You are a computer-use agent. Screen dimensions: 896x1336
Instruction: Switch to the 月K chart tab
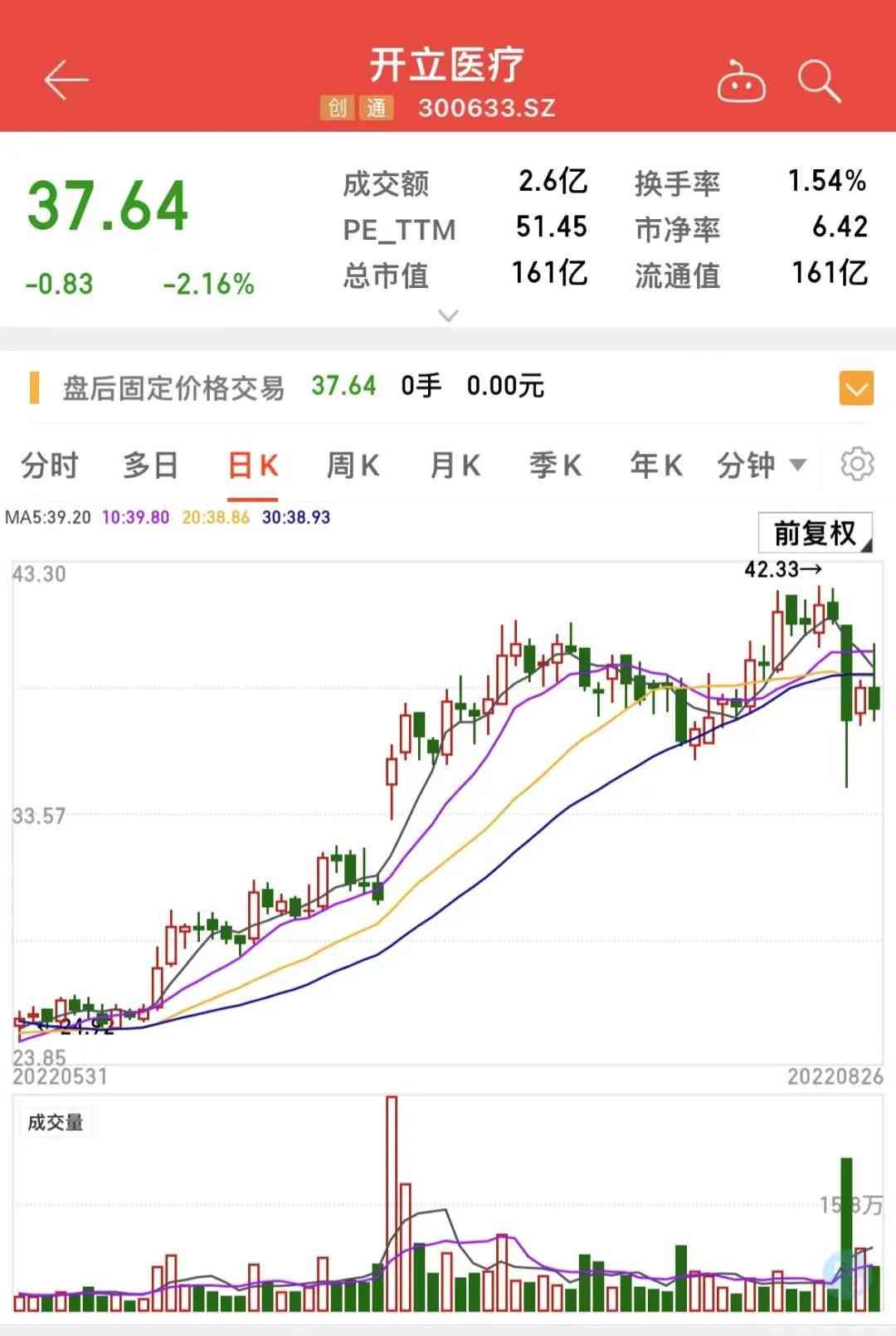pos(455,466)
